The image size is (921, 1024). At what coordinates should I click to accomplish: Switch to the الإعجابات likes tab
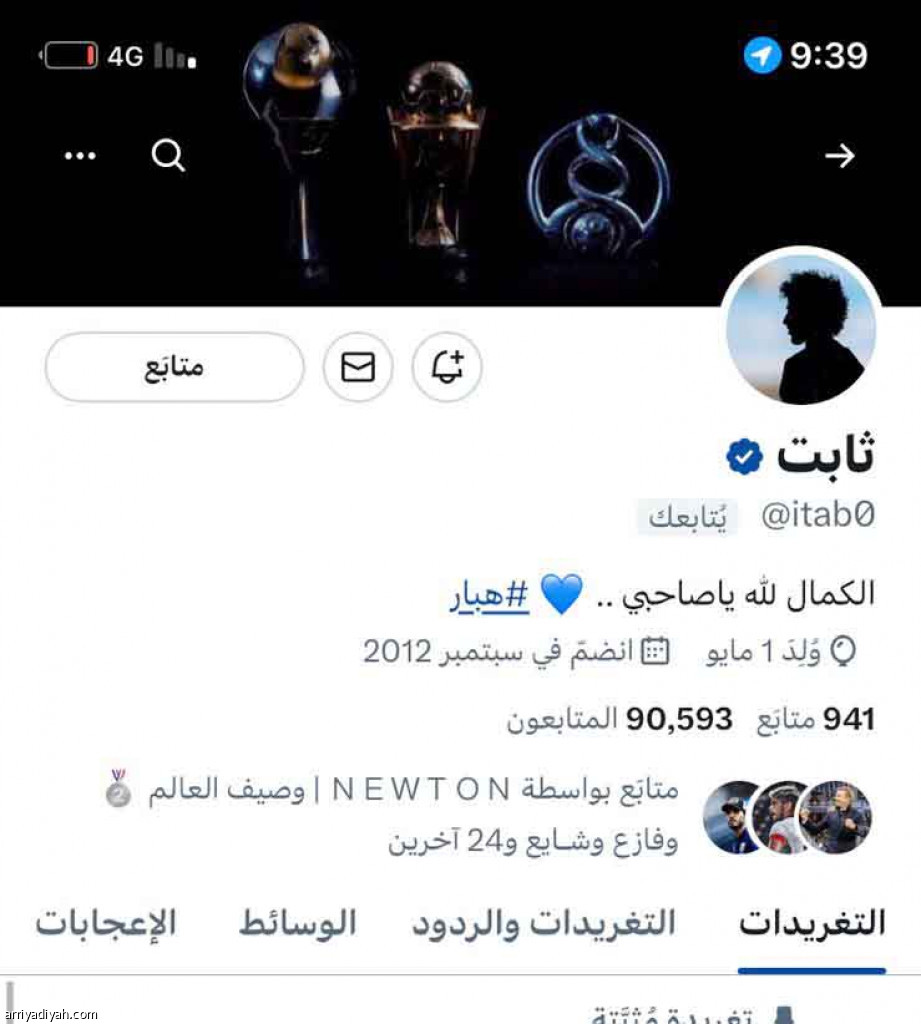point(106,923)
